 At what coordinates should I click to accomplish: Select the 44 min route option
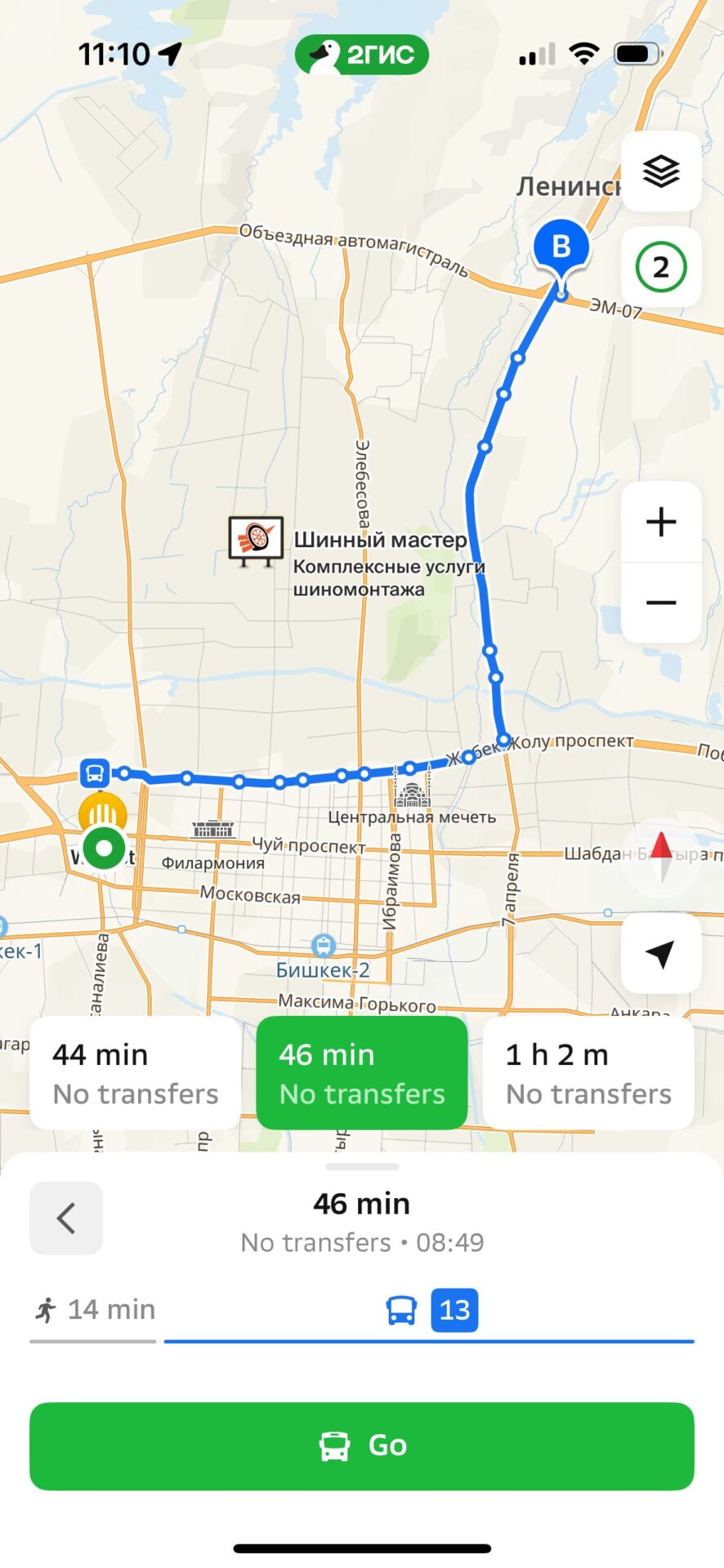(x=136, y=1073)
